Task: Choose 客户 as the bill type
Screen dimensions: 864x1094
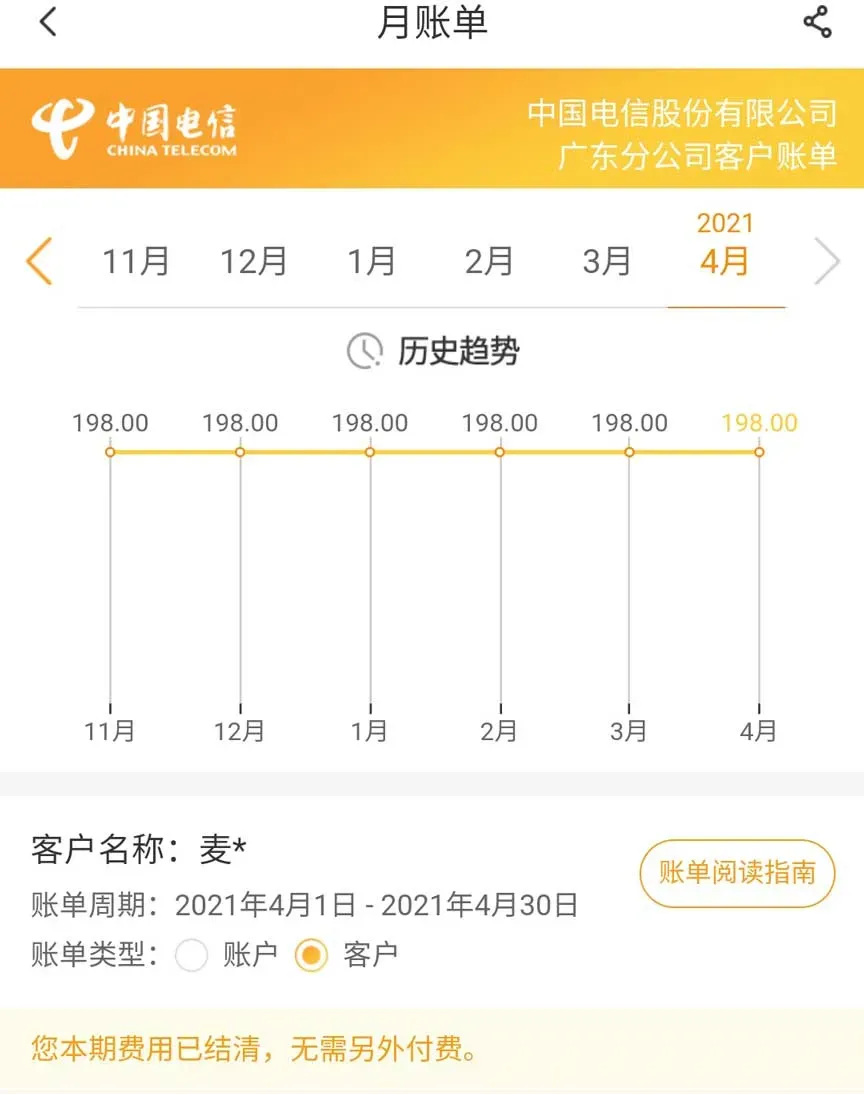Action: (x=312, y=955)
